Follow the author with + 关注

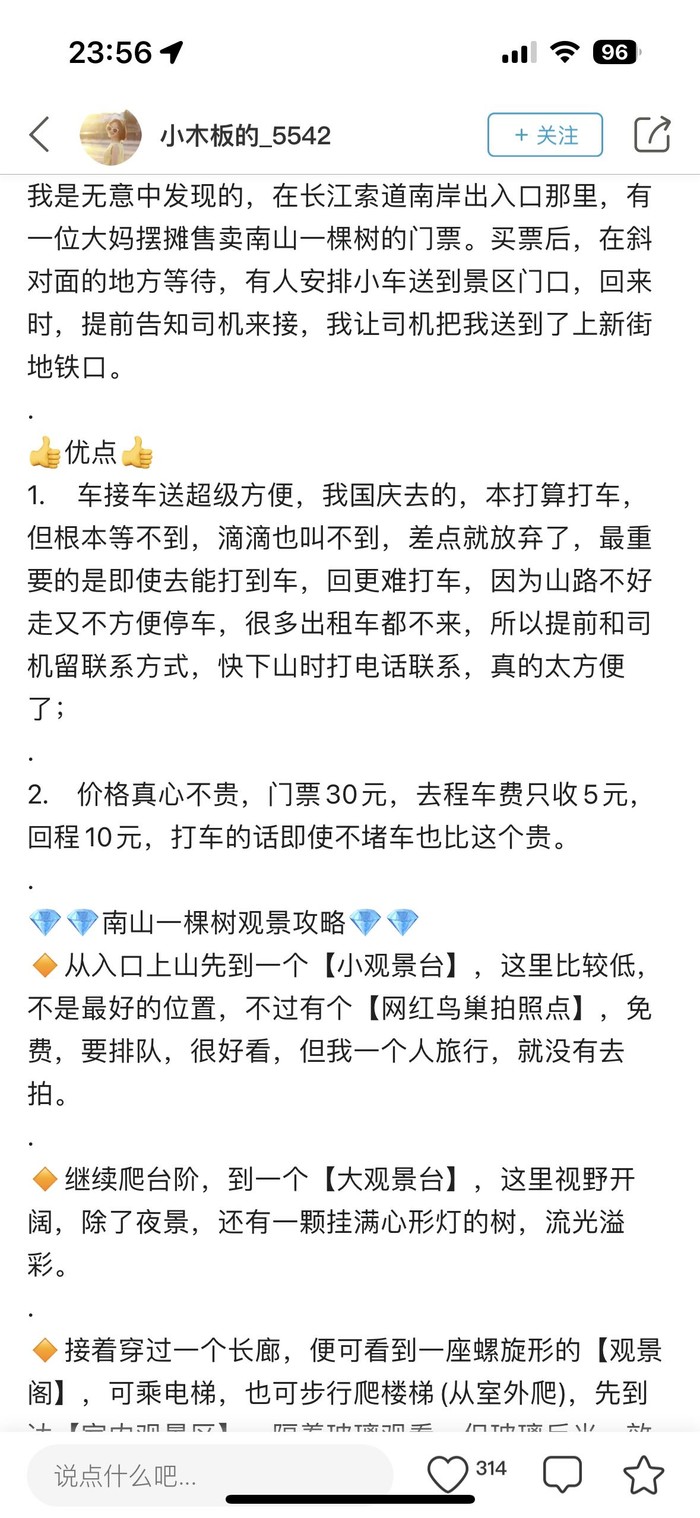(545, 135)
